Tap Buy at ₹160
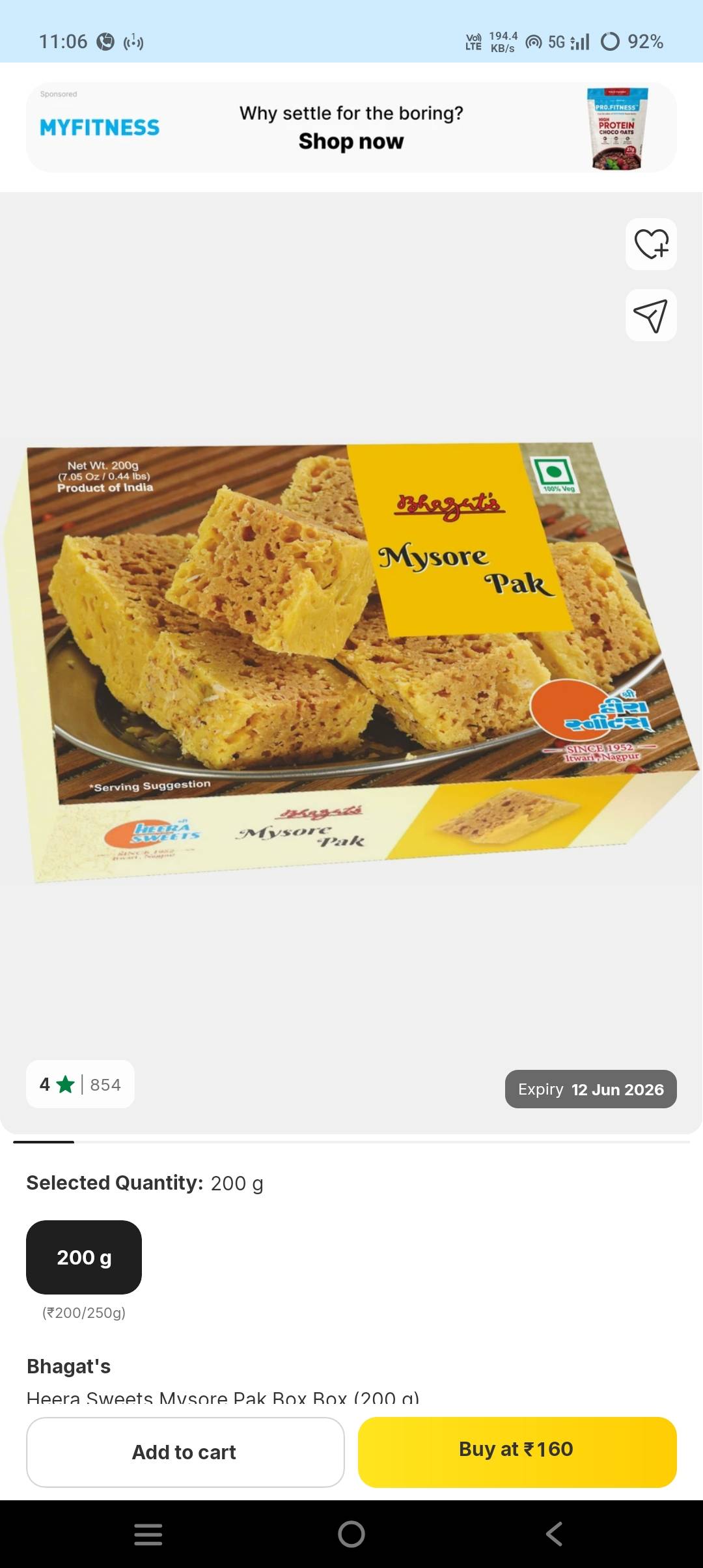The height and width of the screenshot is (1568, 703). 516,1451
